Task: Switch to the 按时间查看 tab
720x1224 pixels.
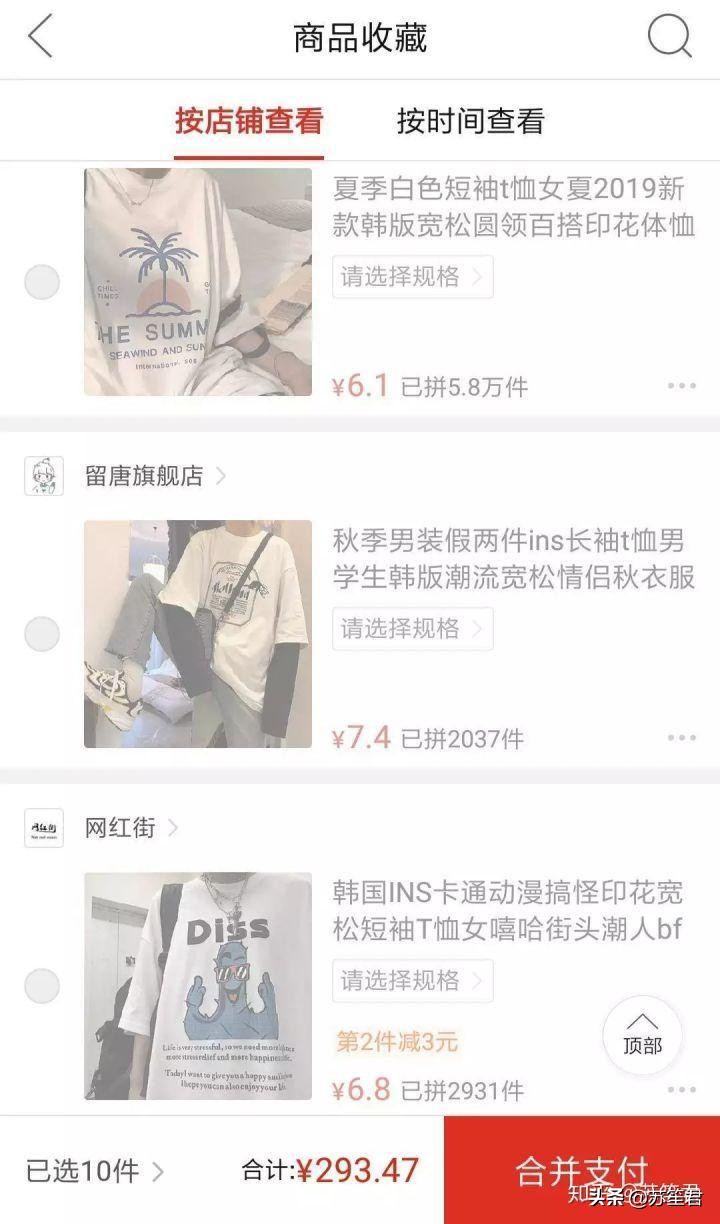Action: [470, 119]
